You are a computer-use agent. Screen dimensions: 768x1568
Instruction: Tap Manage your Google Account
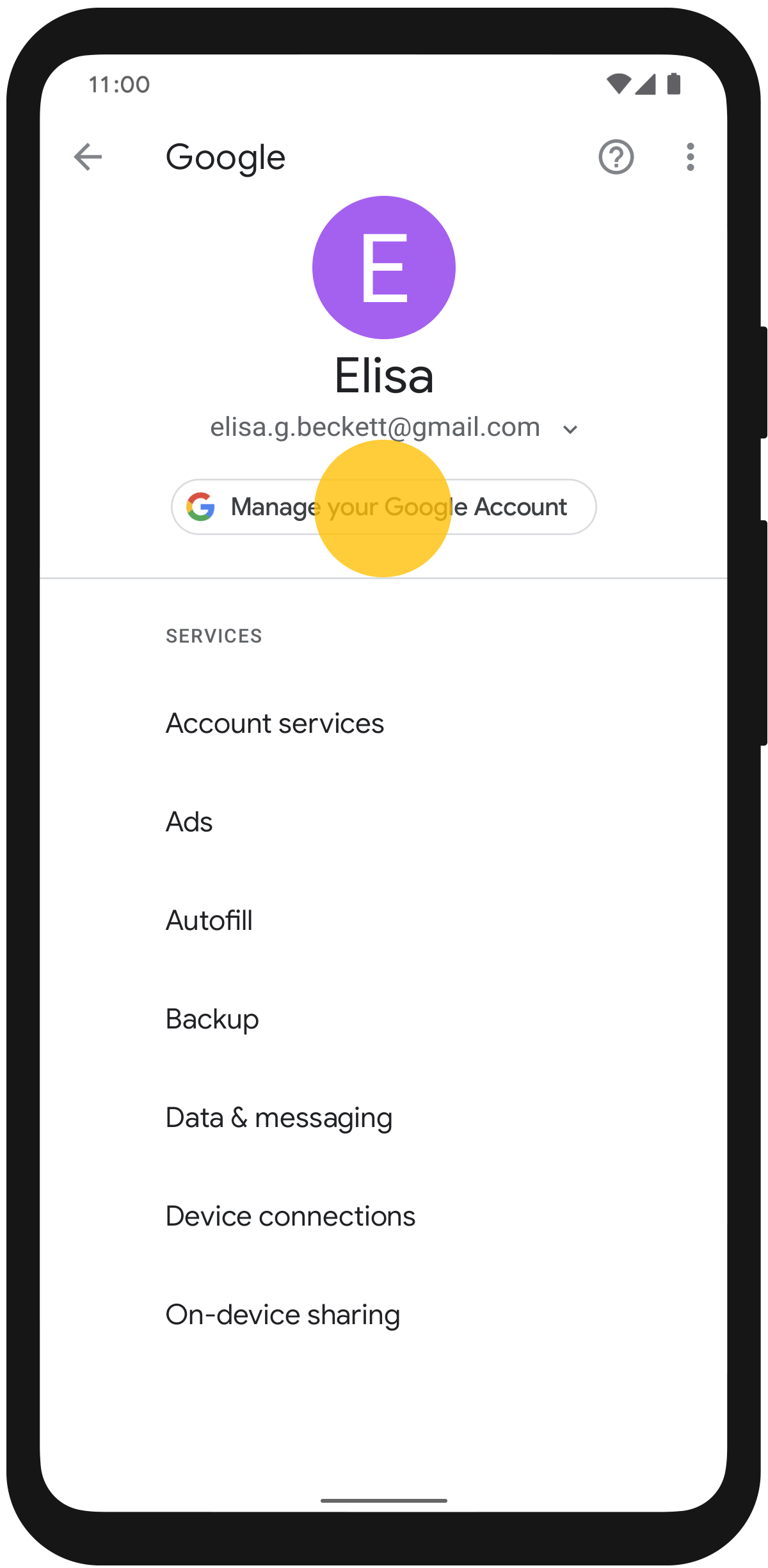[x=384, y=507]
